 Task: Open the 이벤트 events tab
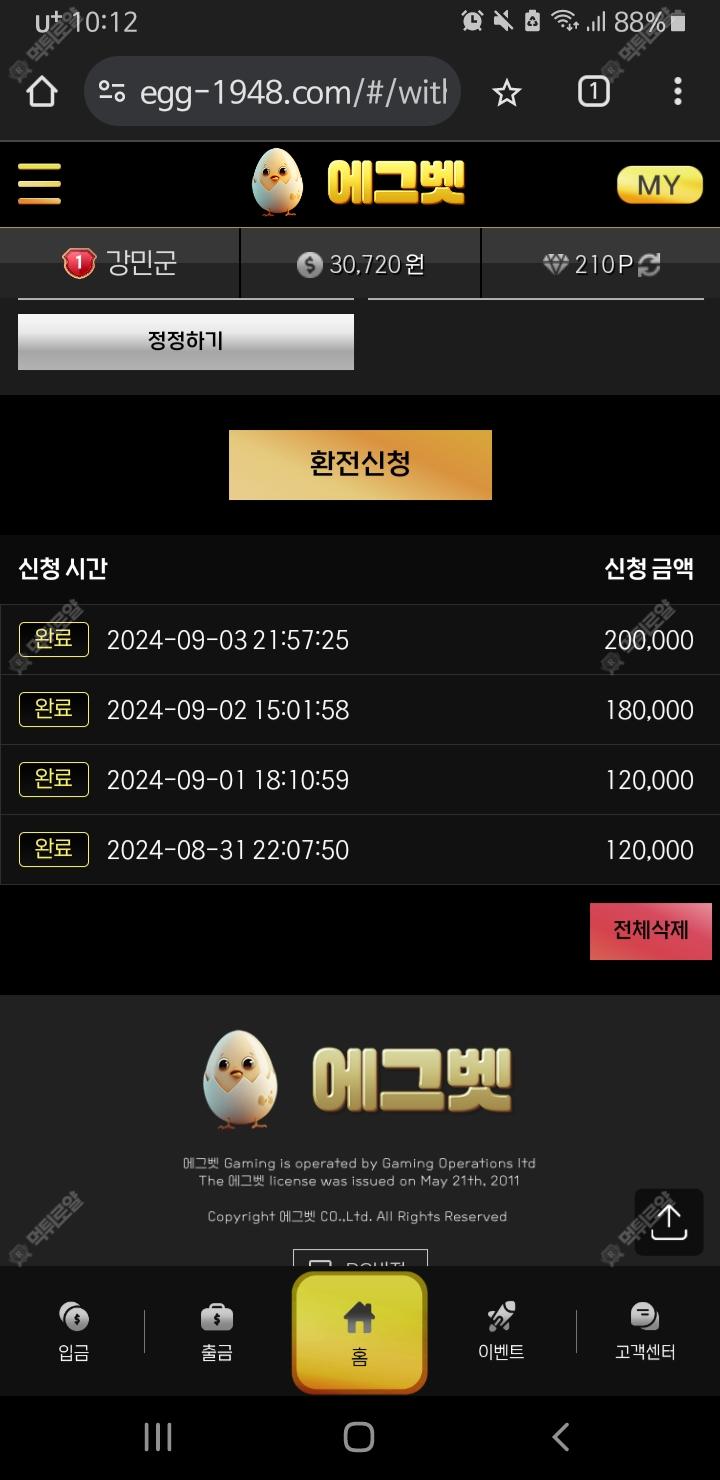pyautogui.click(x=501, y=1332)
